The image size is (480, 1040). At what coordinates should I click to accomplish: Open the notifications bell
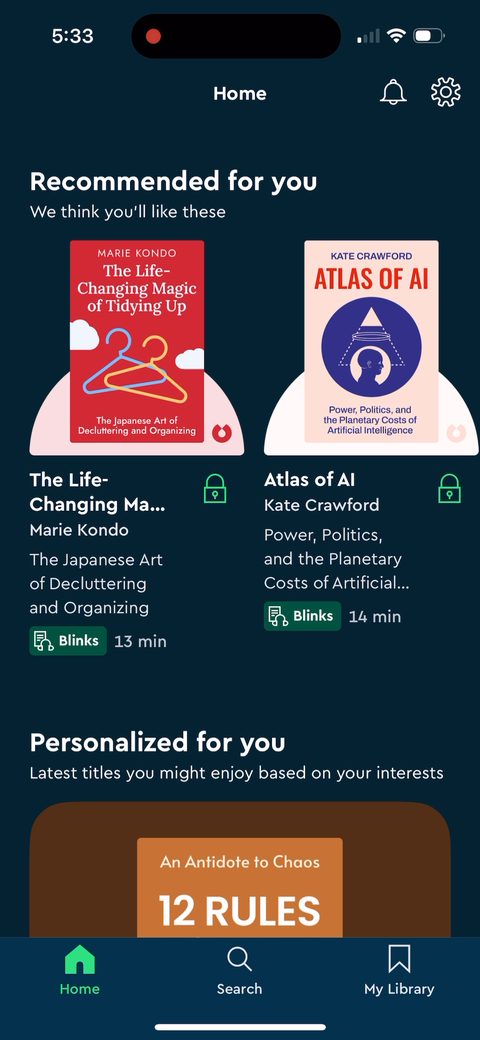click(393, 92)
